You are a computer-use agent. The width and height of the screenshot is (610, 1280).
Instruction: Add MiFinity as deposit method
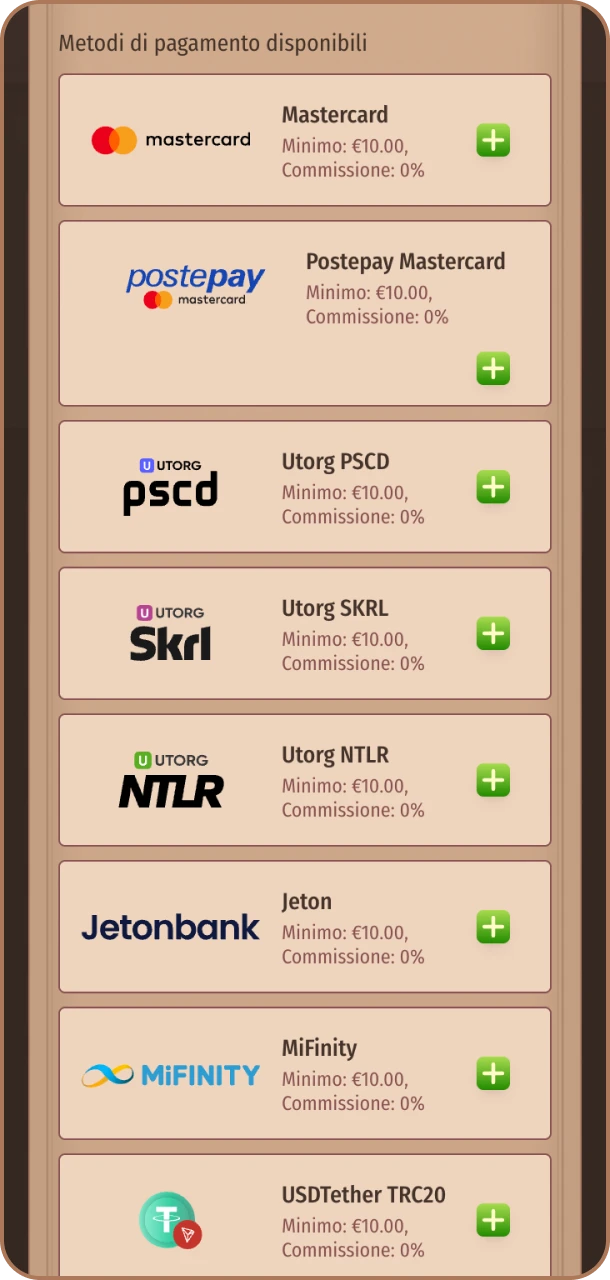point(493,1074)
